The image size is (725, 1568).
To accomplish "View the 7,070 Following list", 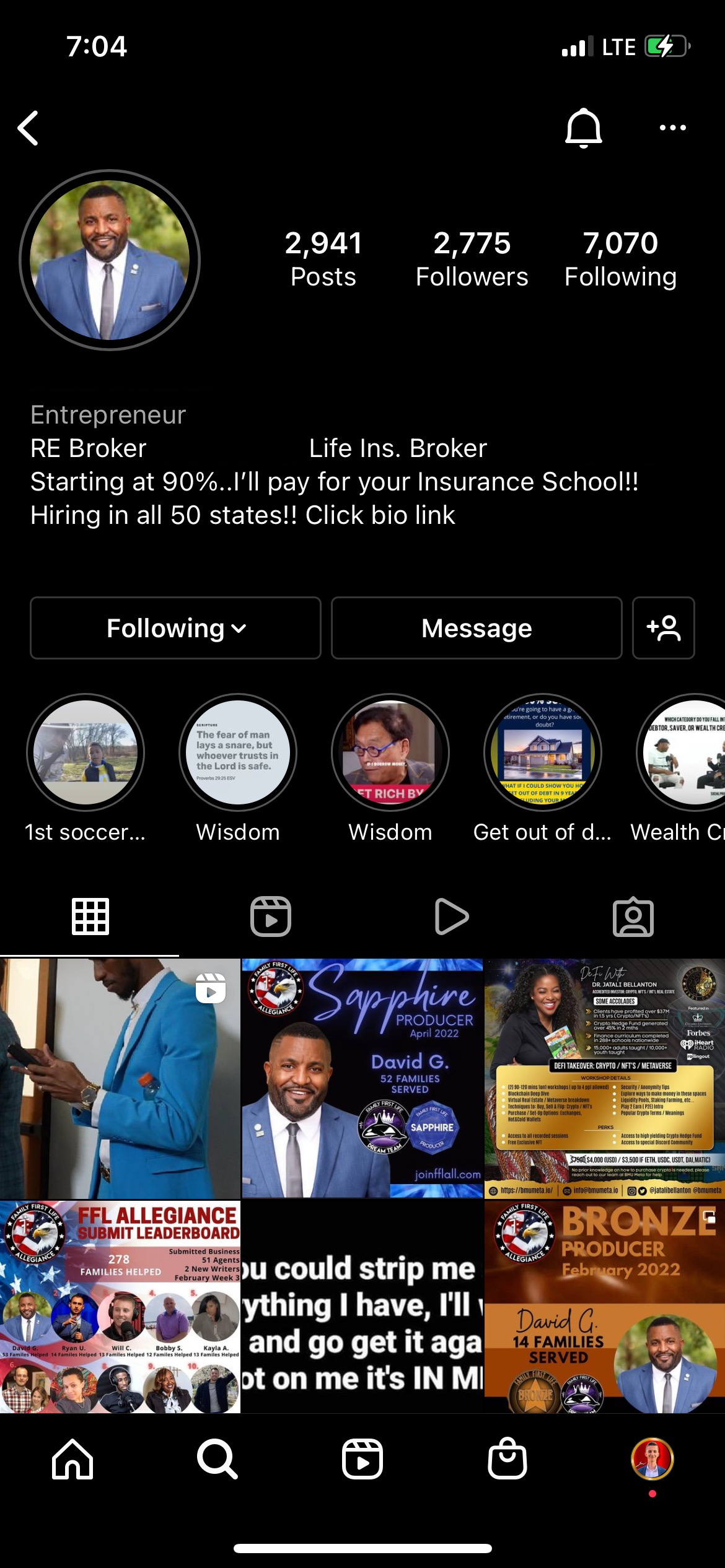I will [x=620, y=259].
